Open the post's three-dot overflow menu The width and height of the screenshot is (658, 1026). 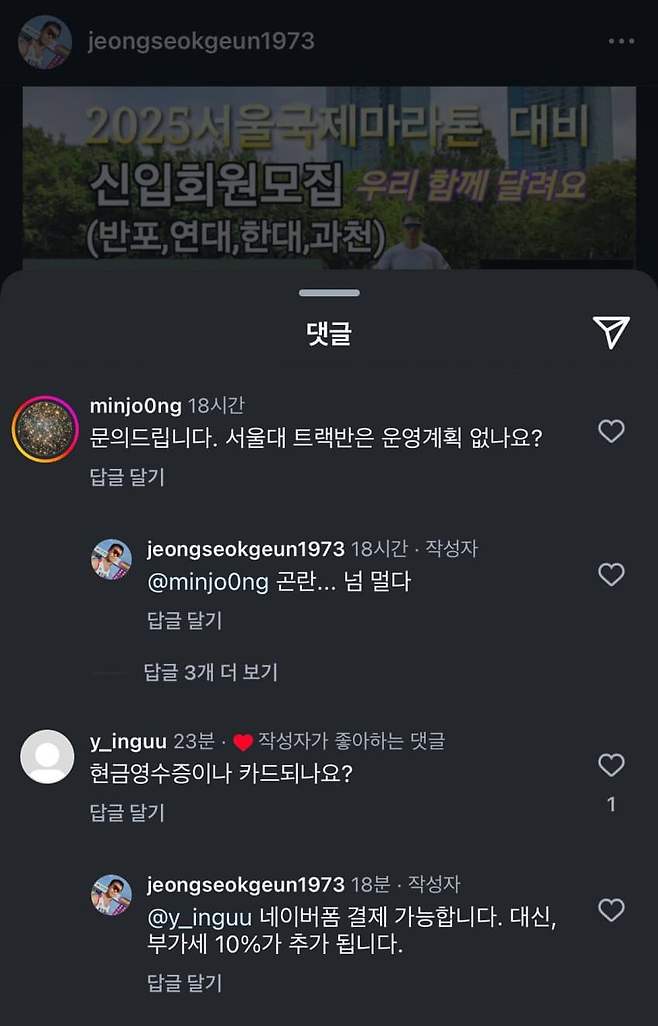coord(621,41)
